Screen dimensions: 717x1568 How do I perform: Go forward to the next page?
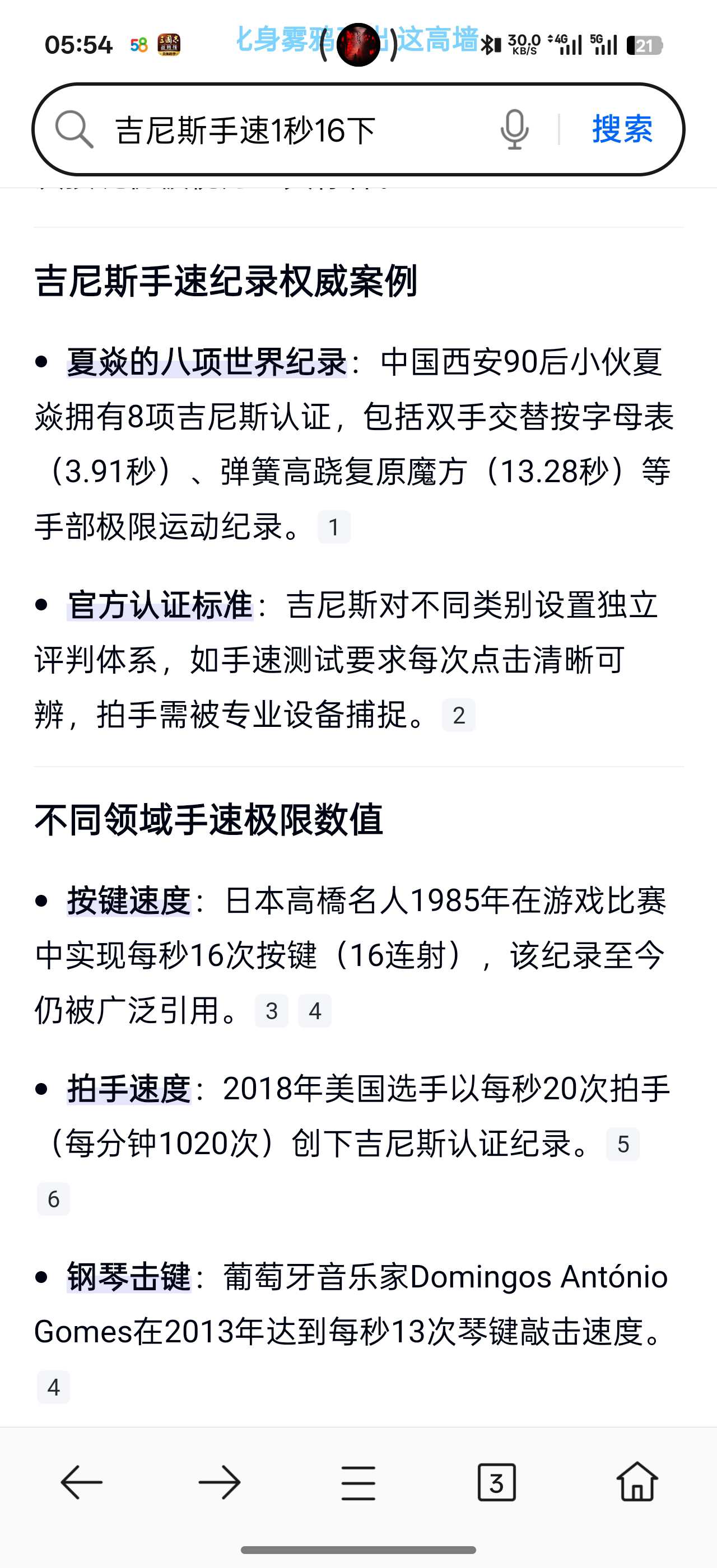pyautogui.click(x=220, y=1483)
